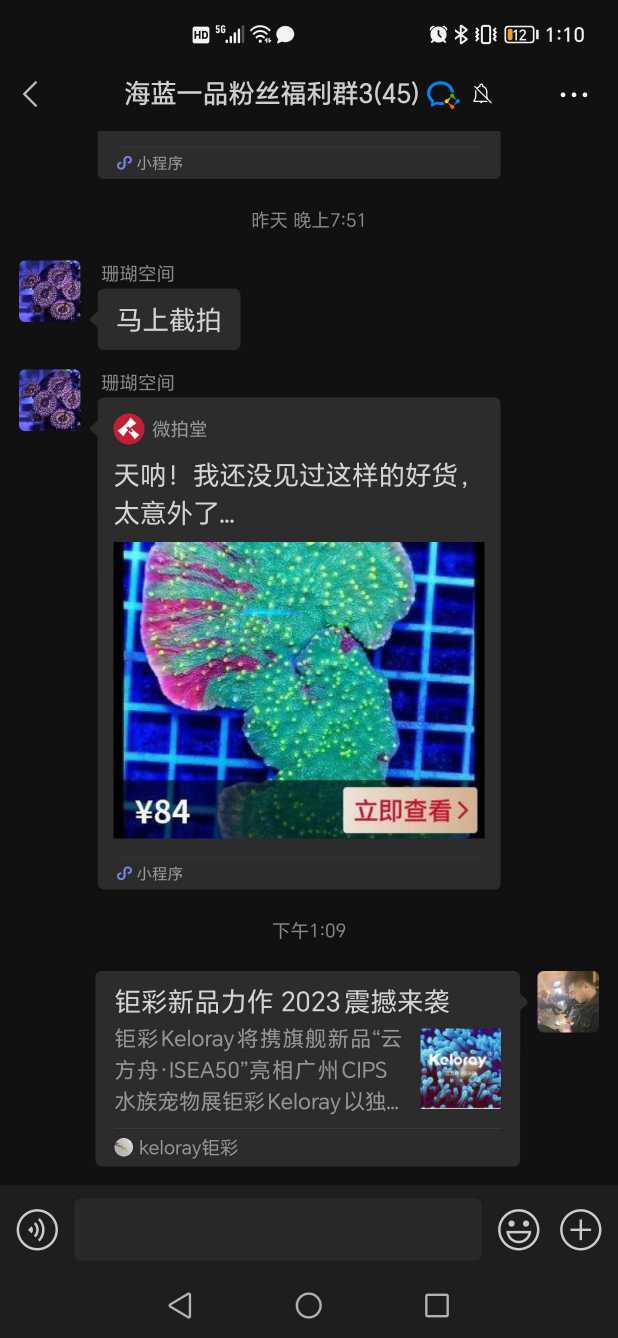Open the plus attachment menu
Screen dimensions: 618x1338
(580, 1229)
